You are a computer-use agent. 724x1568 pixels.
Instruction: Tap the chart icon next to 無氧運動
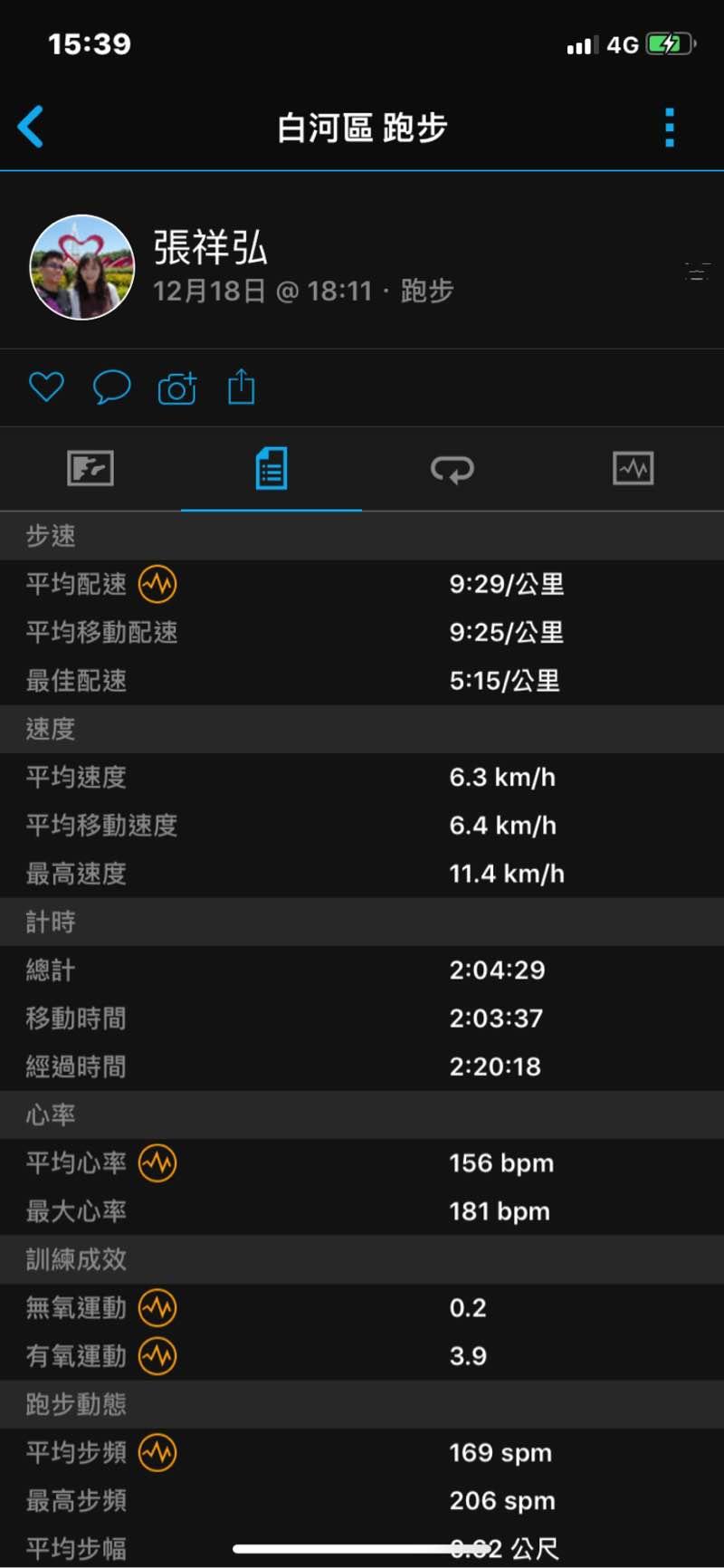click(157, 1307)
